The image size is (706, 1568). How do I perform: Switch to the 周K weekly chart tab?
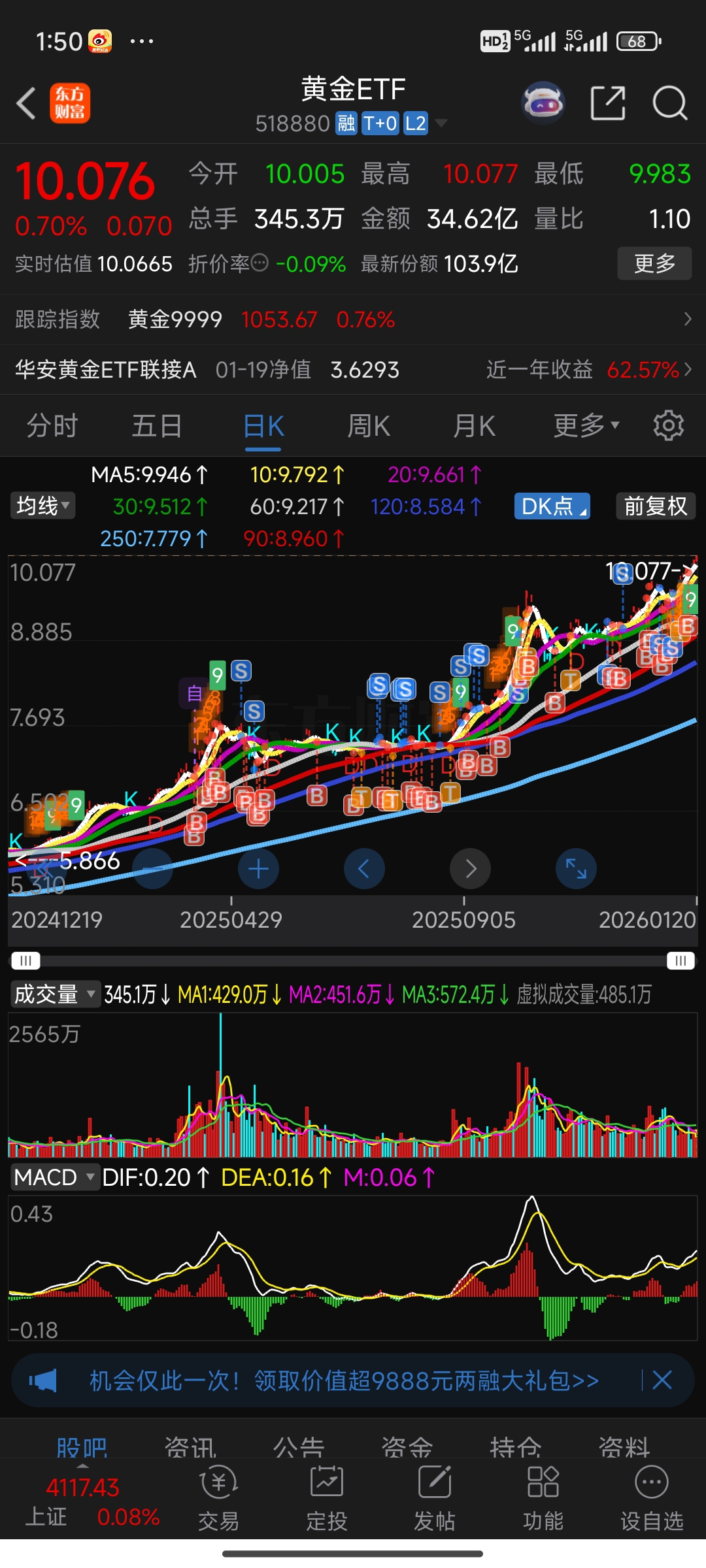click(369, 425)
